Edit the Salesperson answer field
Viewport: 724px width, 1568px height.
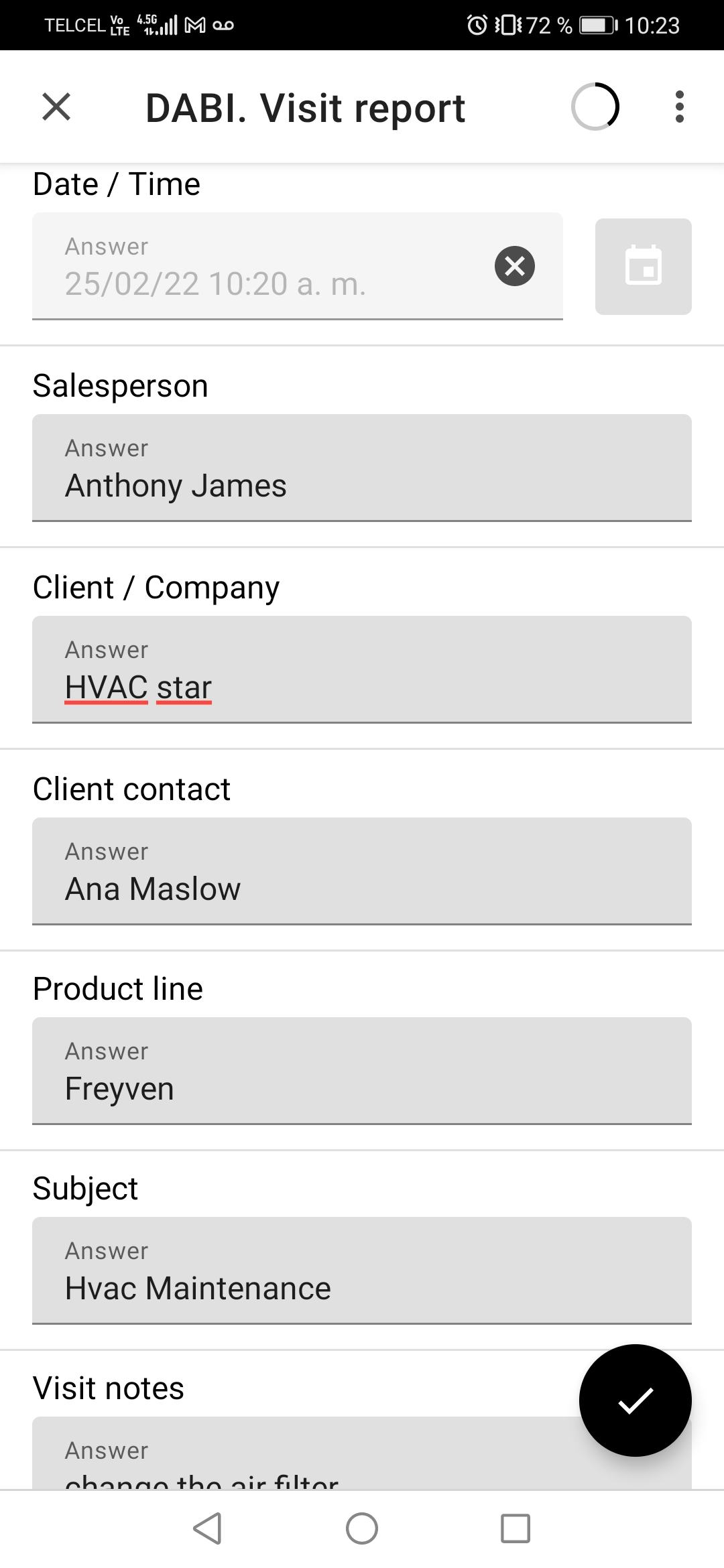pos(362,468)
